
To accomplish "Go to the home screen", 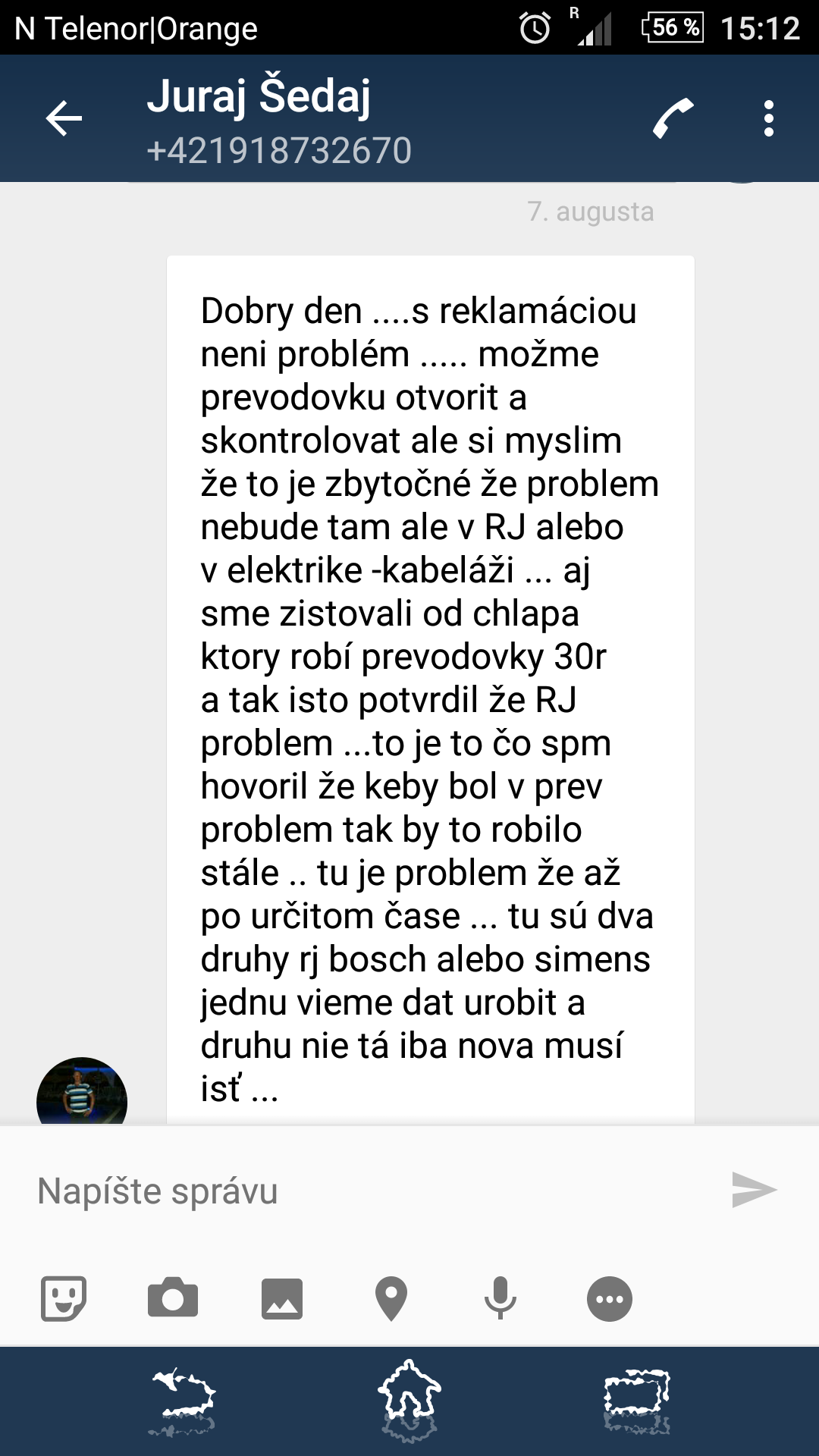I will tap(409, 1400).
